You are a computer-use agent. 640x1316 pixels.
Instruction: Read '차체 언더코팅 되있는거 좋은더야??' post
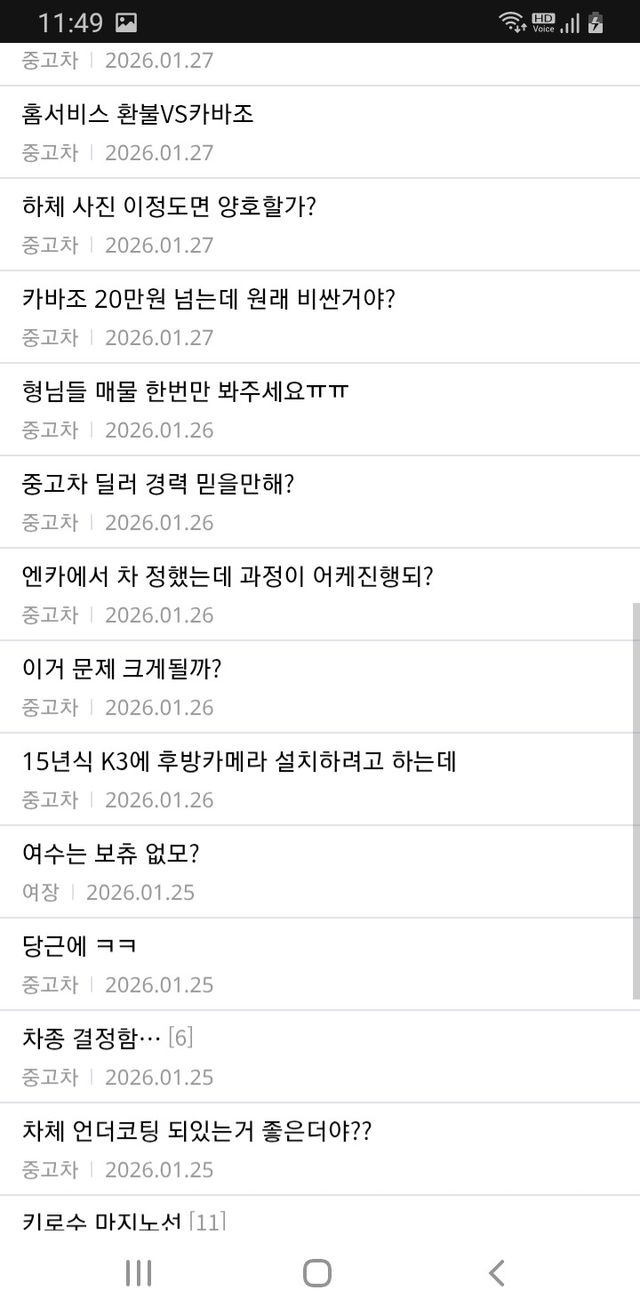point(196,1131)
